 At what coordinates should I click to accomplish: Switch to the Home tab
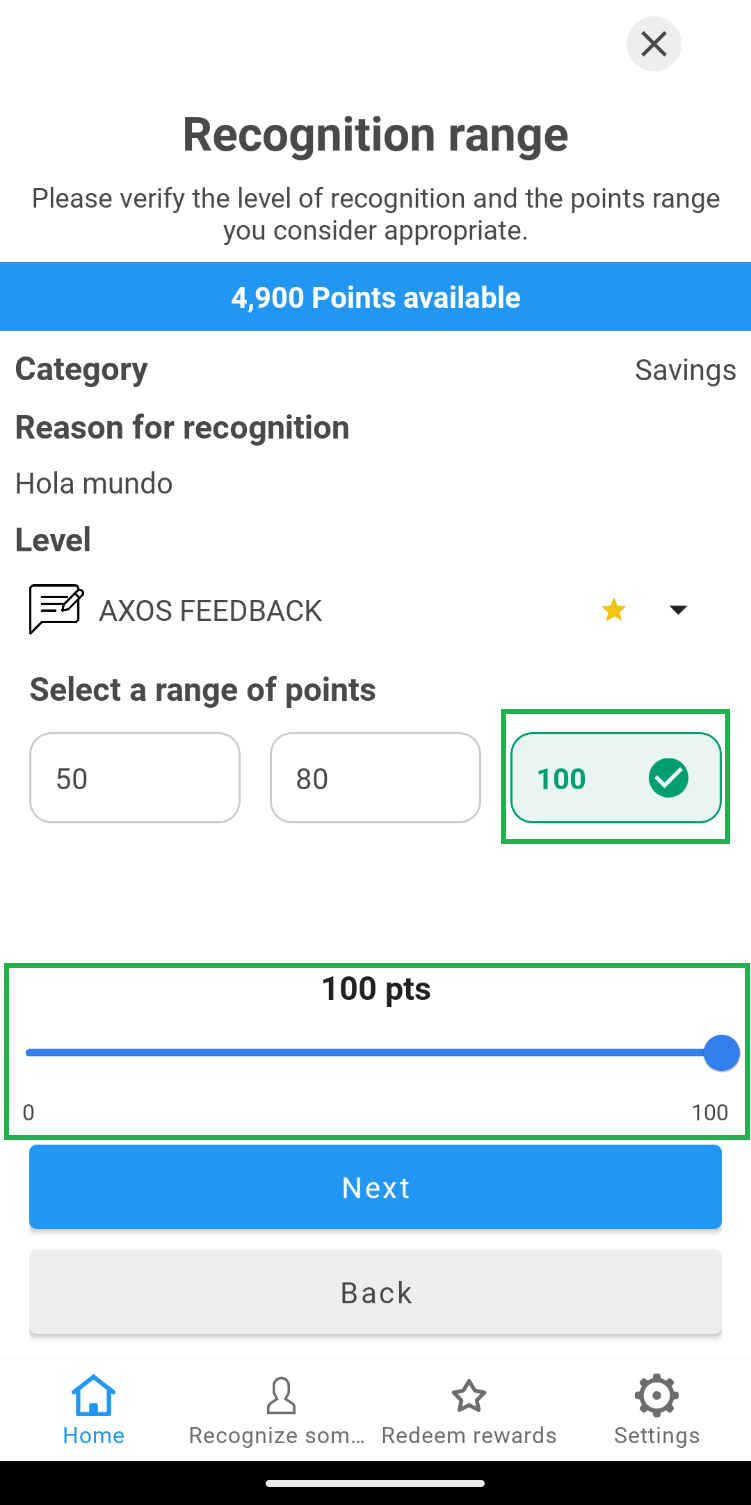(x=94, y=1410)
